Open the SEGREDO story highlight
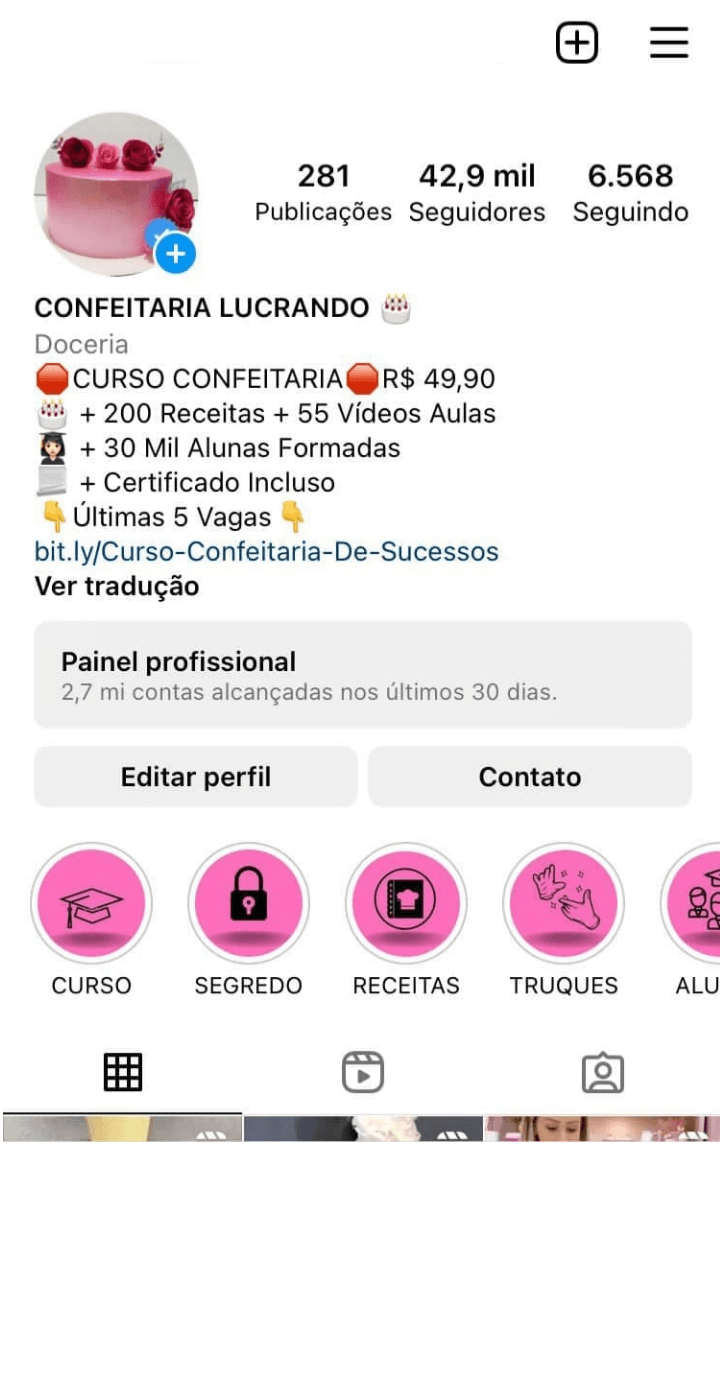 [x=248, y=902]
